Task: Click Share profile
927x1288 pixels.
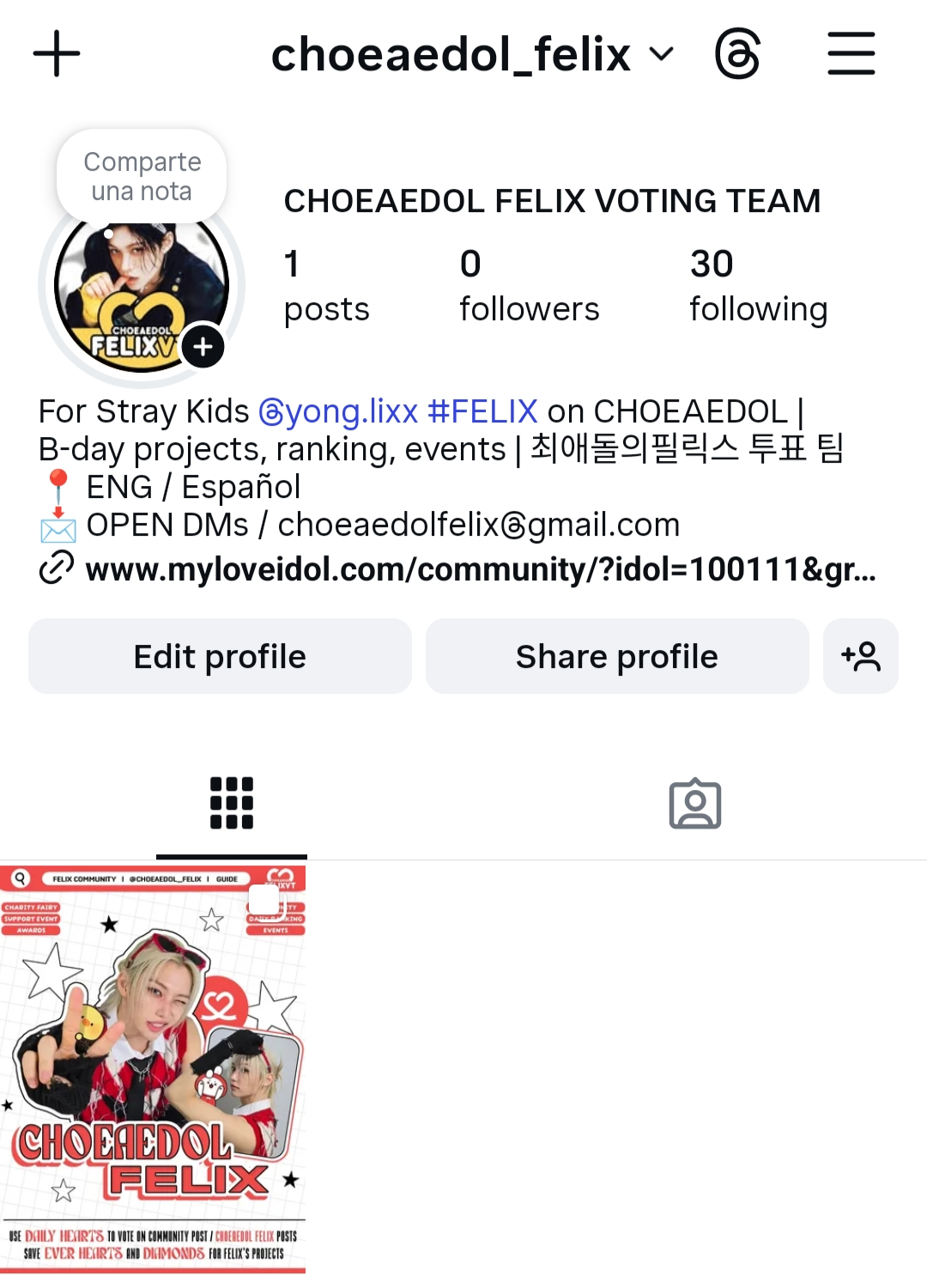Action: (616, 656)
